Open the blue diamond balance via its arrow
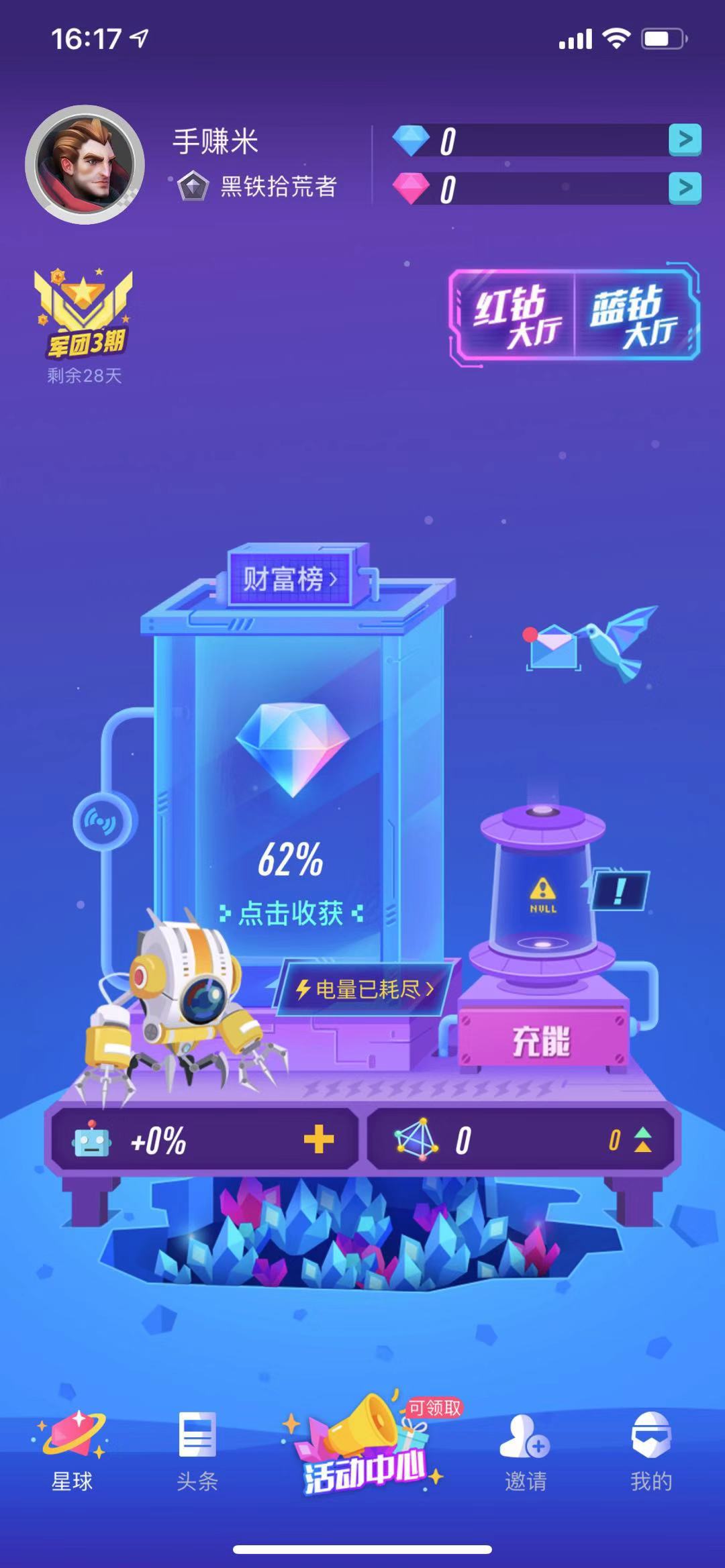The height and width of the screenshot is (1568, 725). pos(684,141)
